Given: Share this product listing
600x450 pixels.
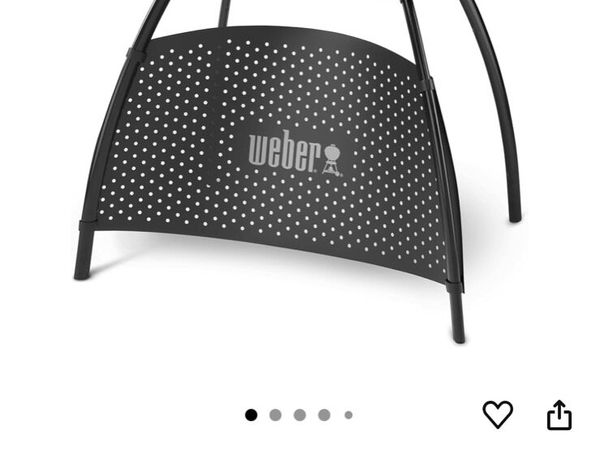Looking at the screenshot, I should pos(559,414).
